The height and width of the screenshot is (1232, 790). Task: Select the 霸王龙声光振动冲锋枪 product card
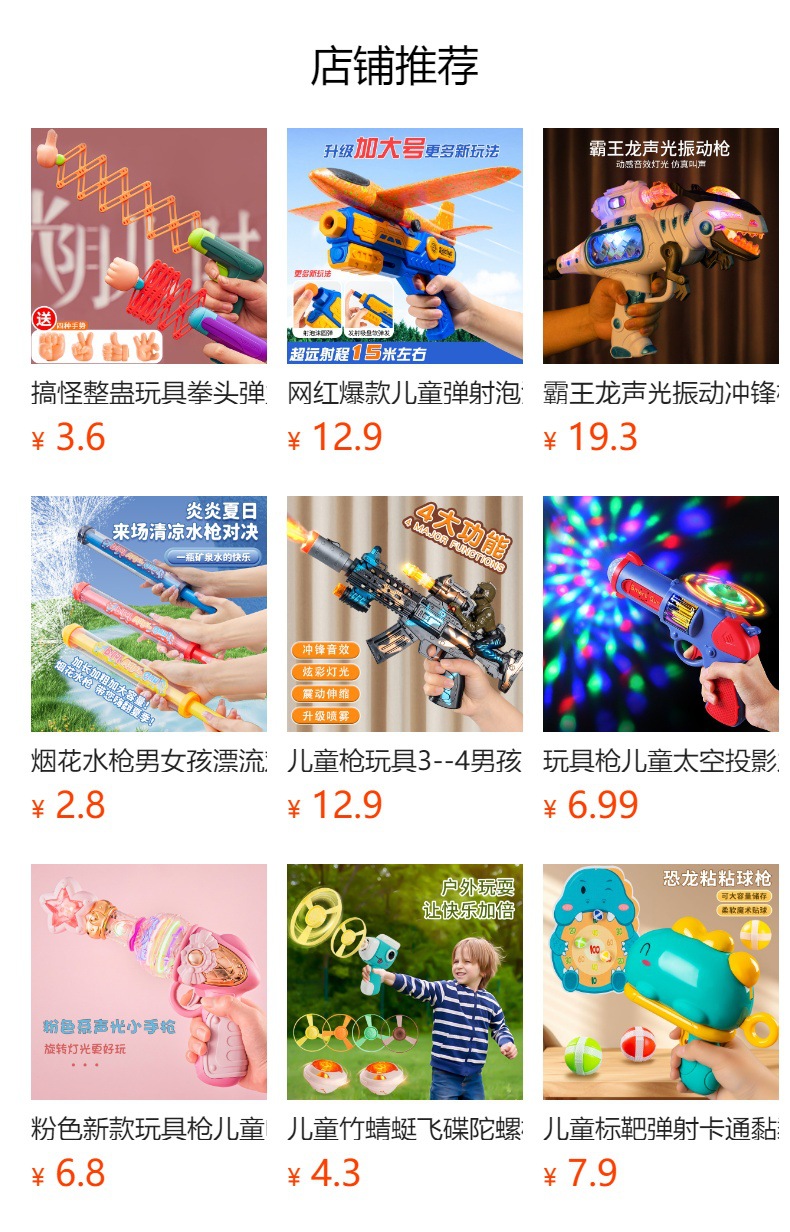click(661, 246)
